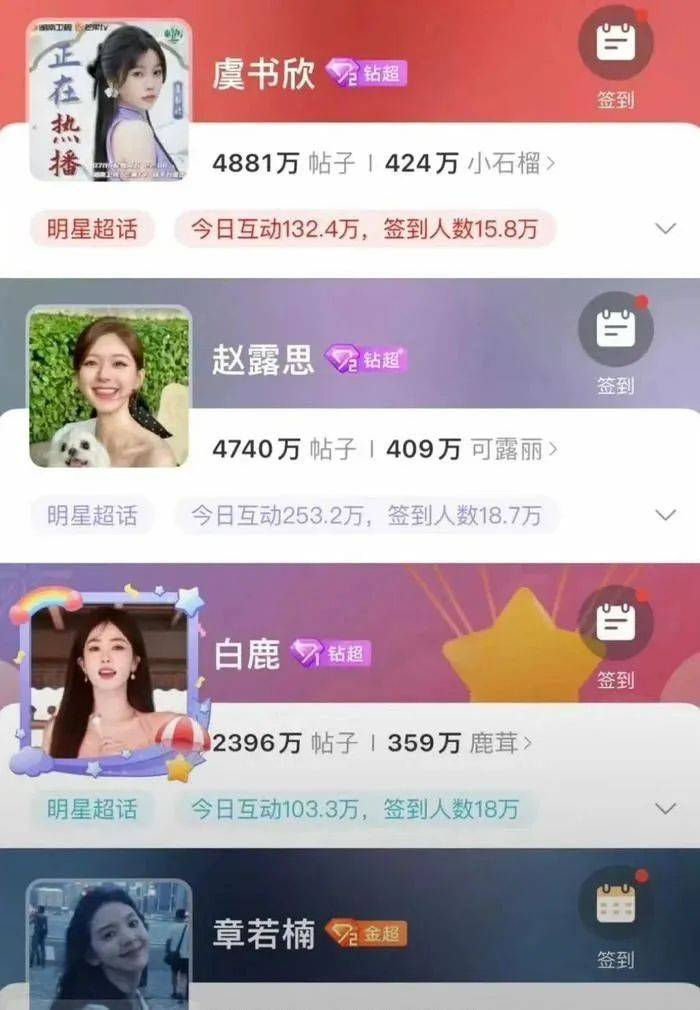Tap 明星超话 tag under 白鹿
Screen dimensions: 700x1010
pos(92,809)
